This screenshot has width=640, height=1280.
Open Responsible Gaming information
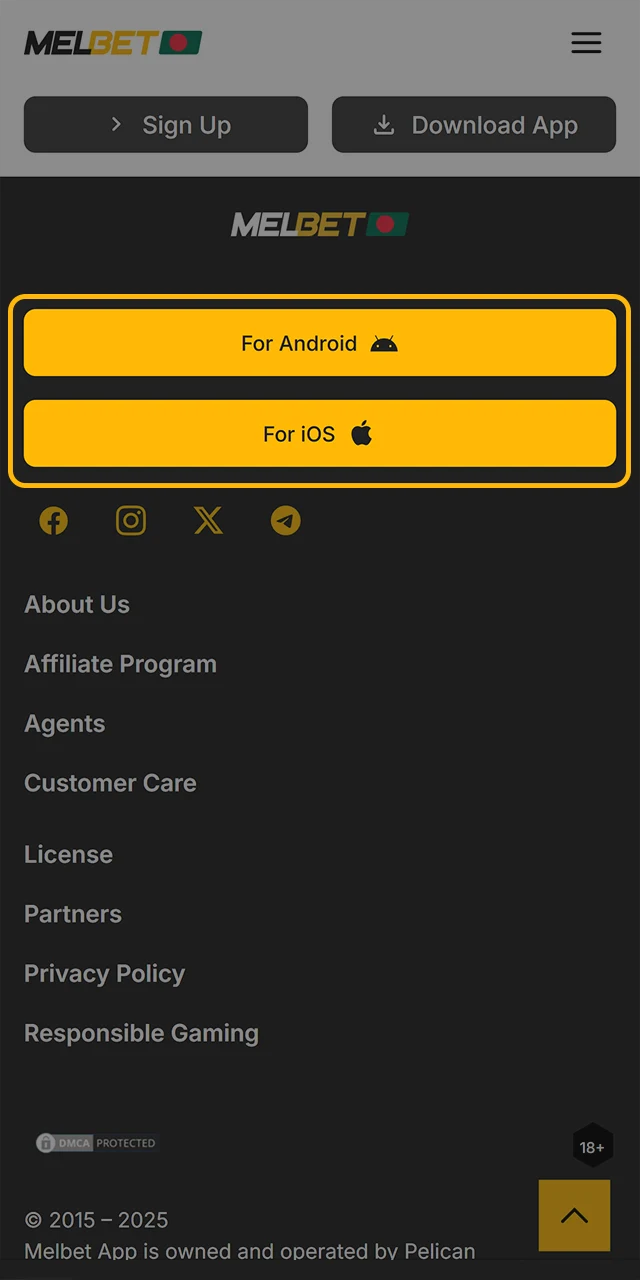(141, 1033)
